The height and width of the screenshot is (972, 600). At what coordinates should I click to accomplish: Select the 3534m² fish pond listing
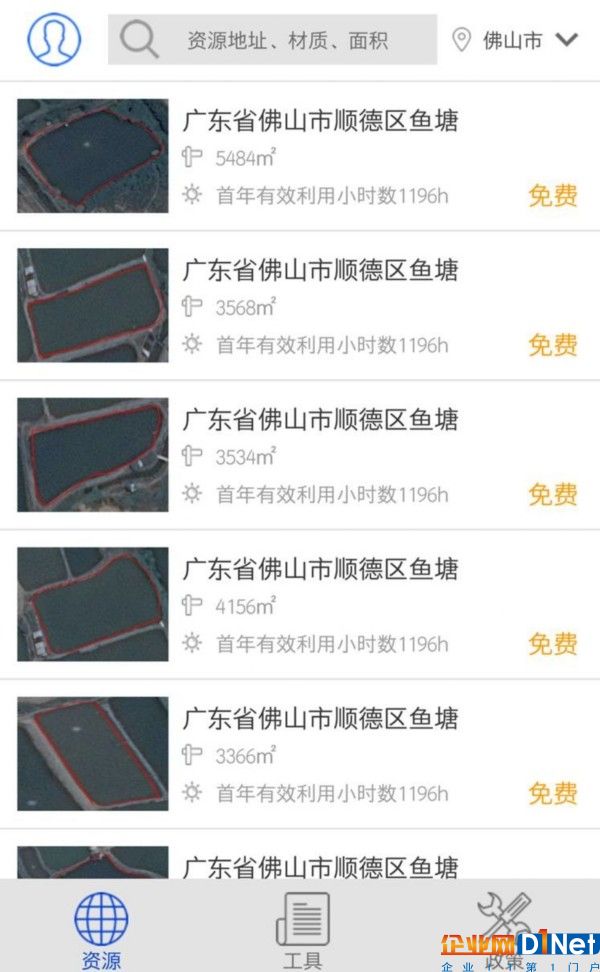(300, 455)
